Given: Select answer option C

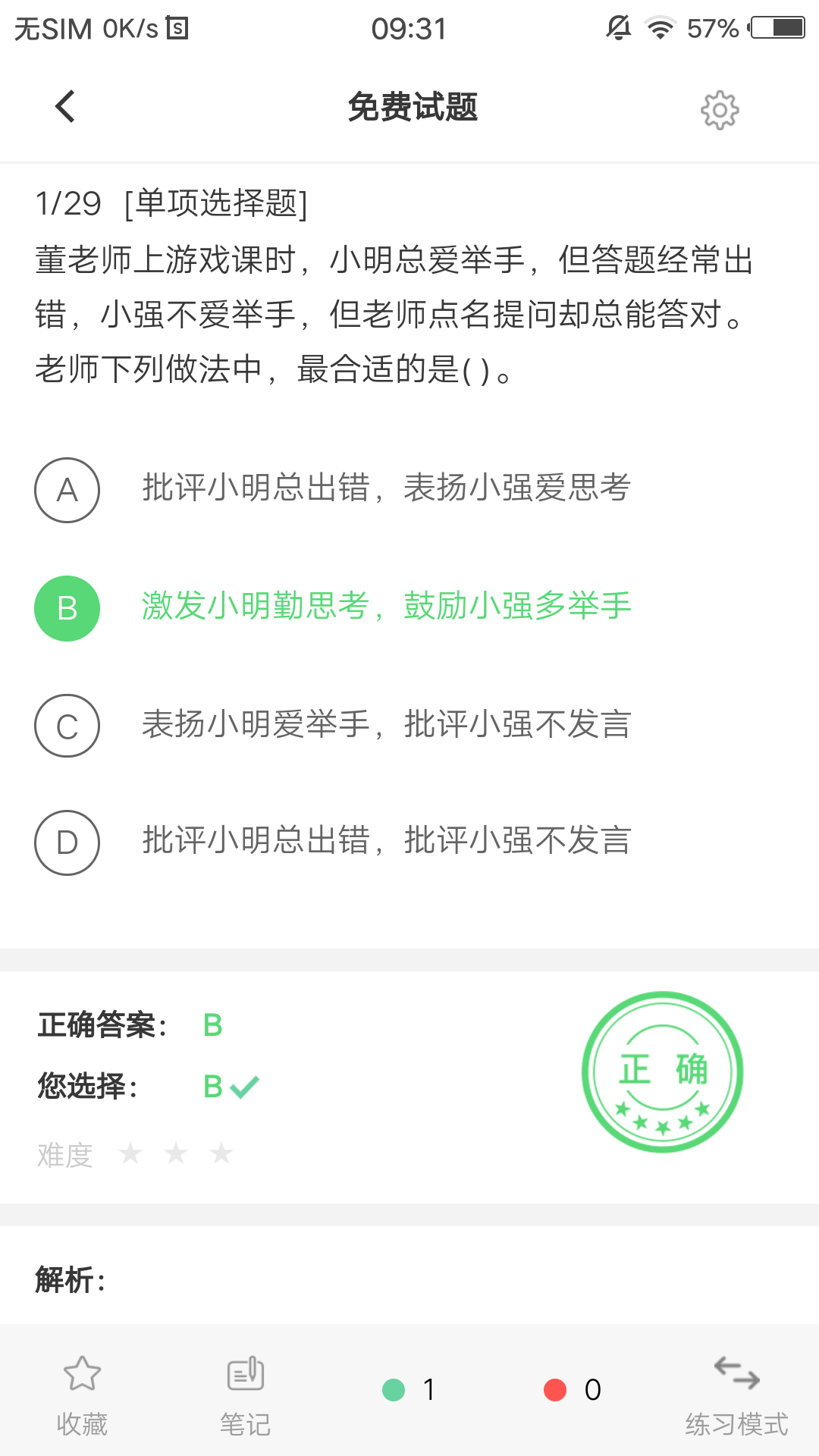Looking at the screenshot, I should [x=67, y=726].
